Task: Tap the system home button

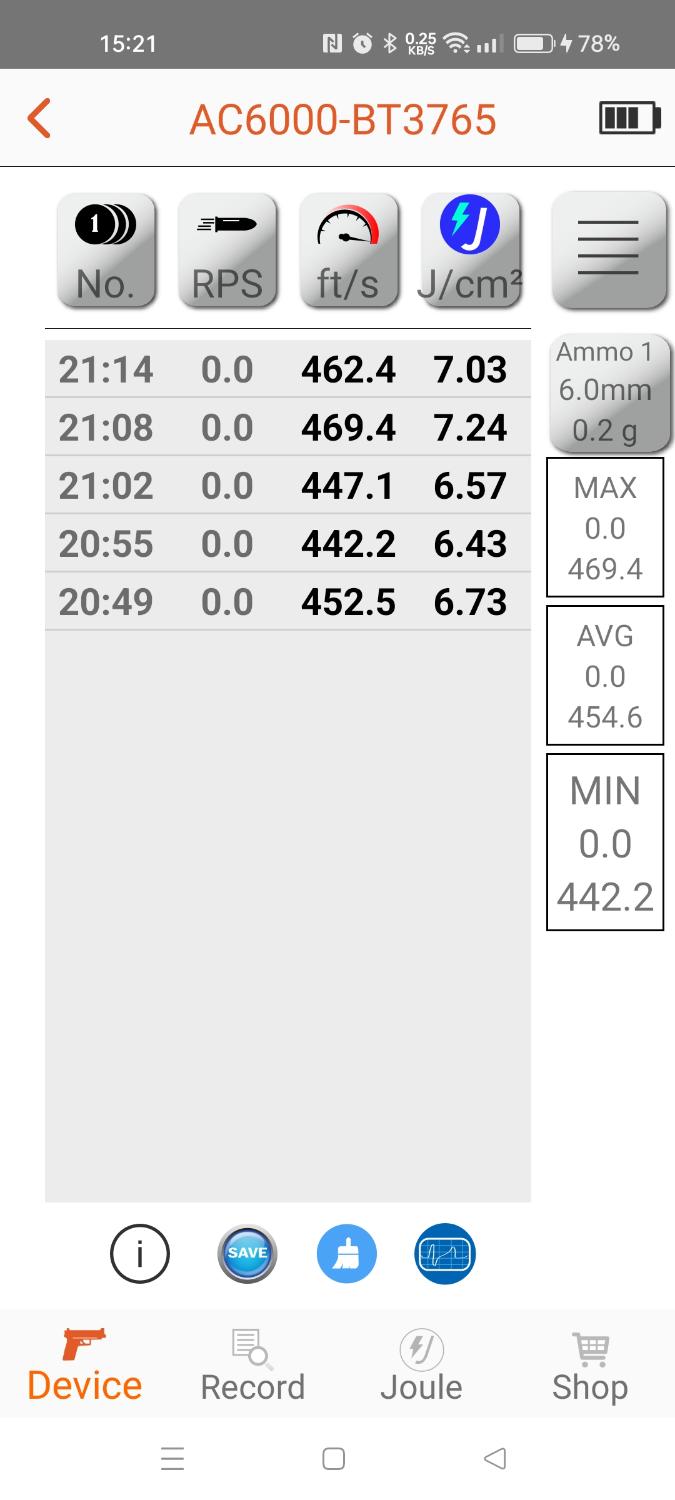Action: [x=334, y=1459]
